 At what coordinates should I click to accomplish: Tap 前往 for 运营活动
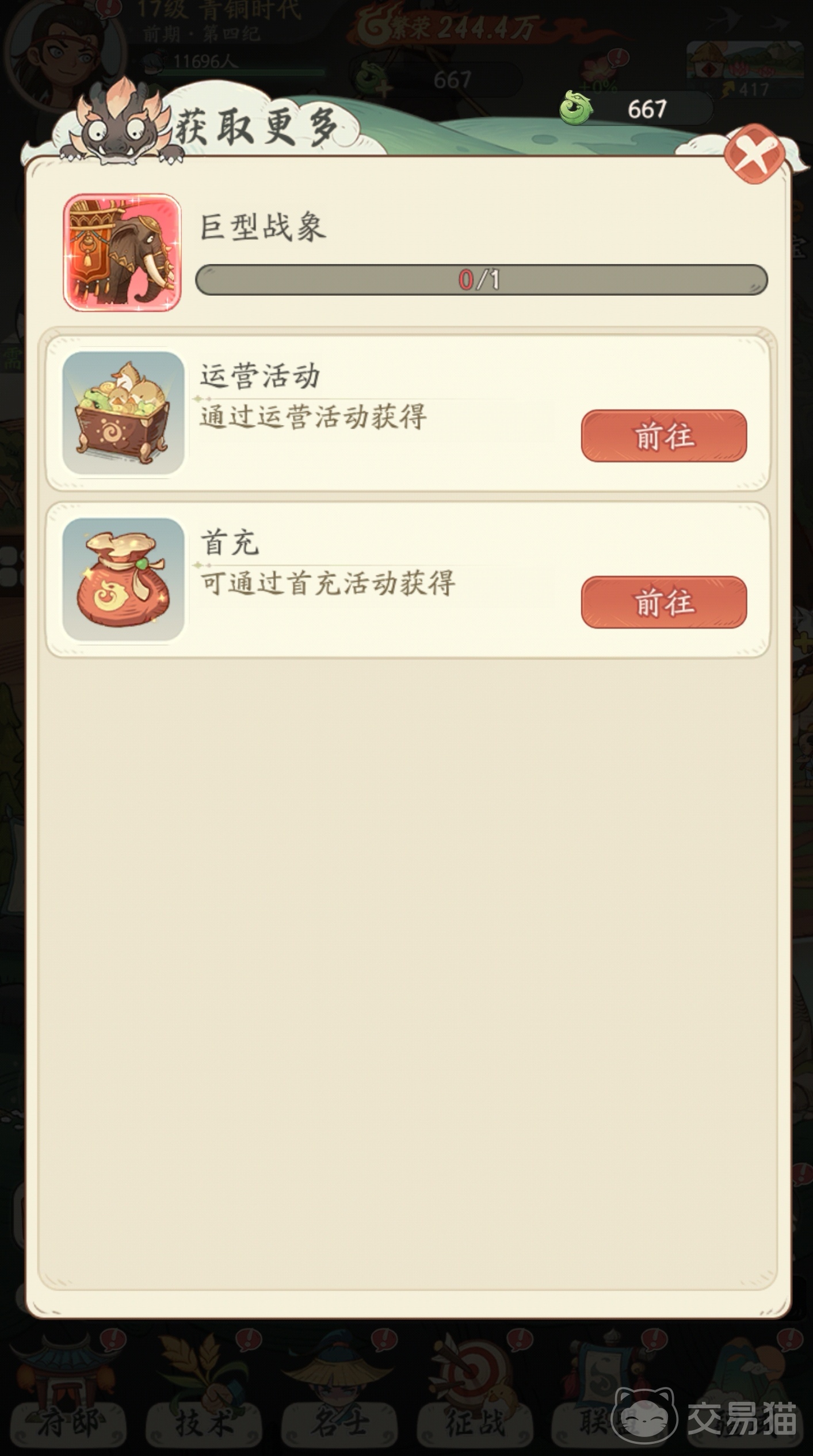coord(663,435)
